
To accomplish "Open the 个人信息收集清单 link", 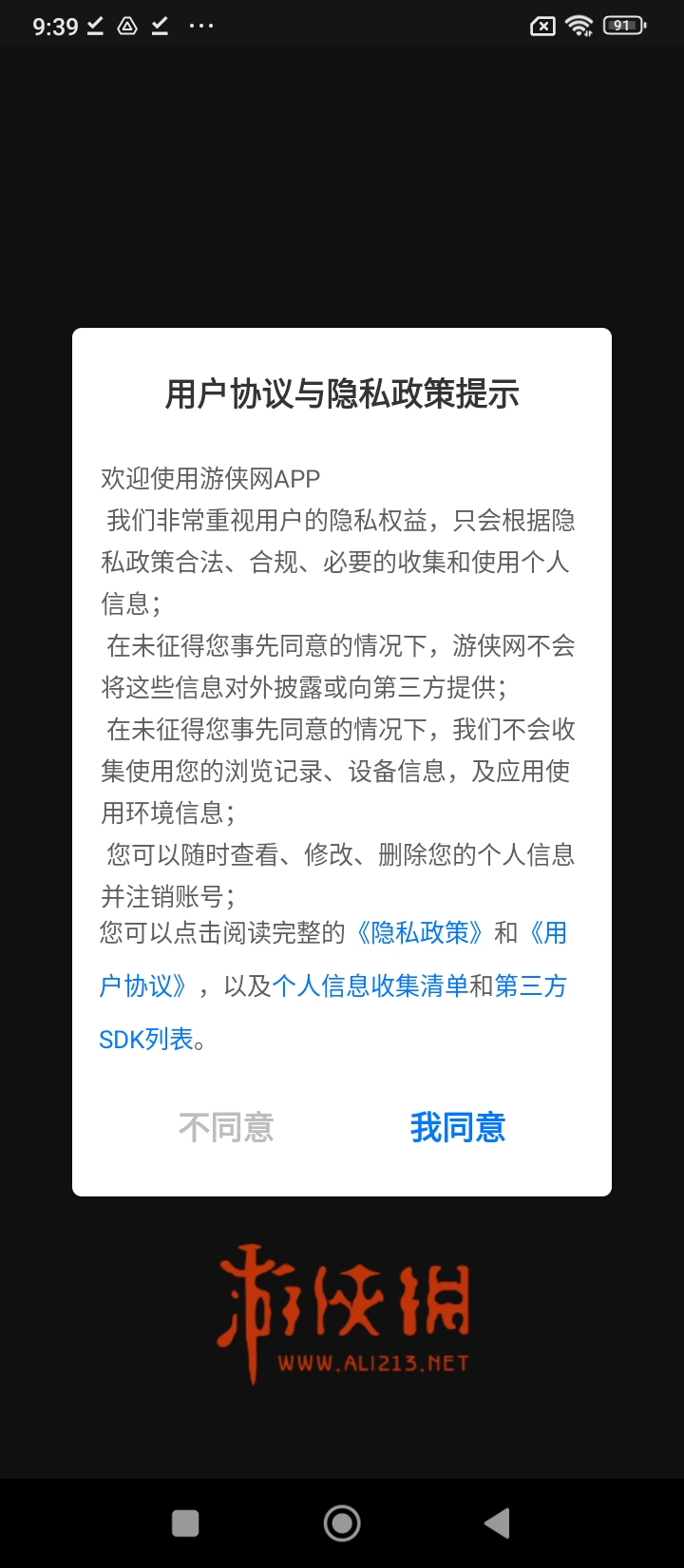I will coord(370,986).
